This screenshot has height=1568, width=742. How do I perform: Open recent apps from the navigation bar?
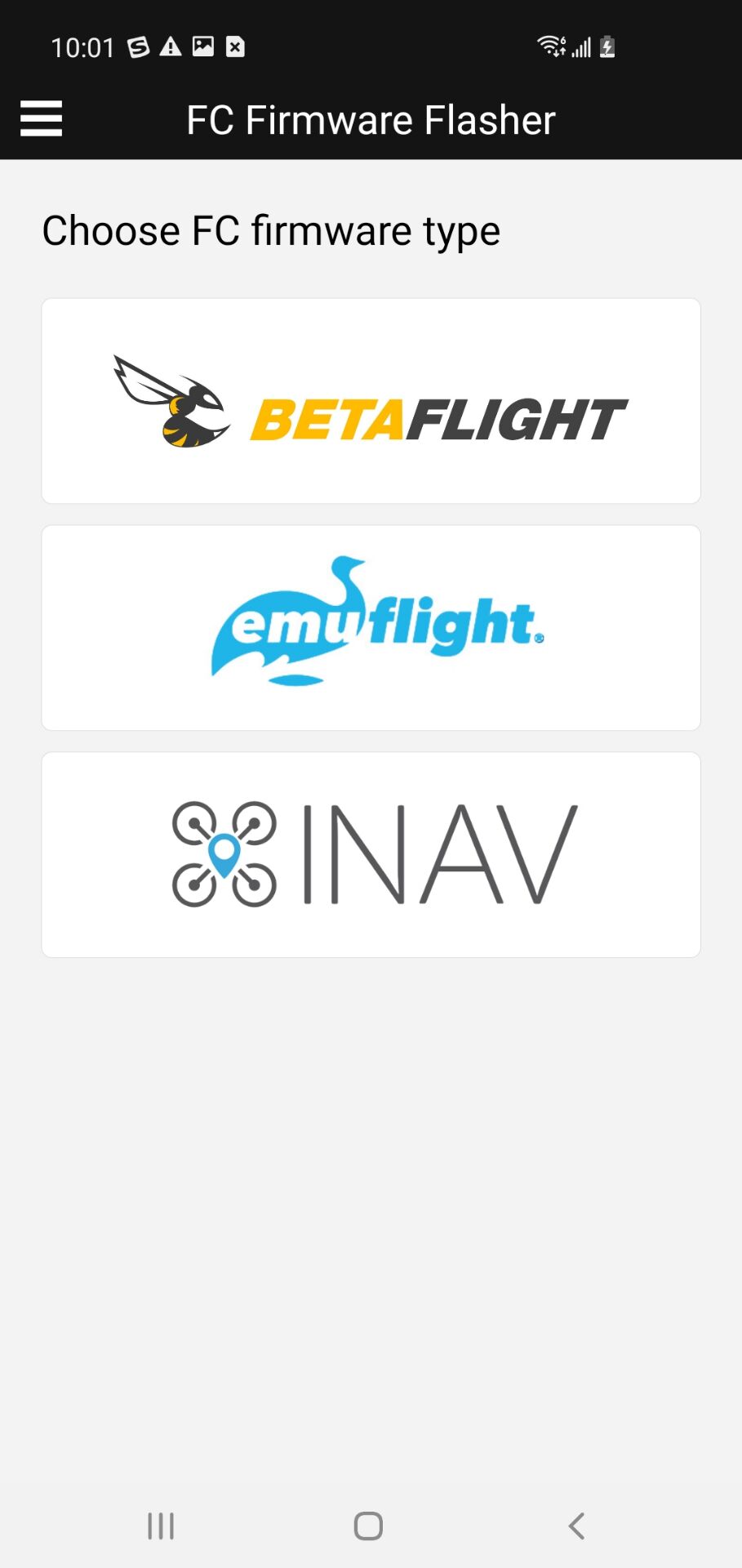coord(161,1526)
